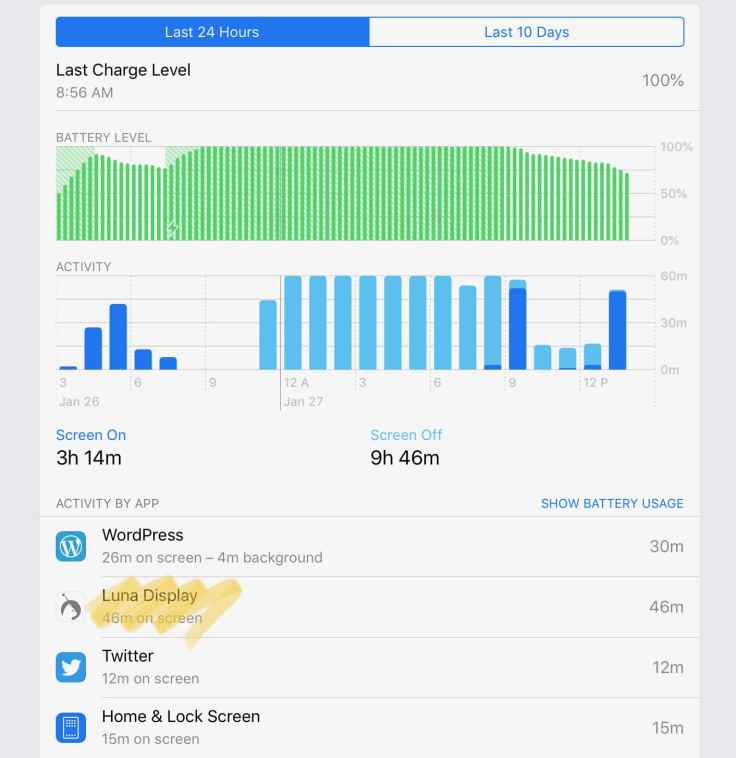Select the Last 24 Hours segment
736x758 pixels.
(212, 32)
